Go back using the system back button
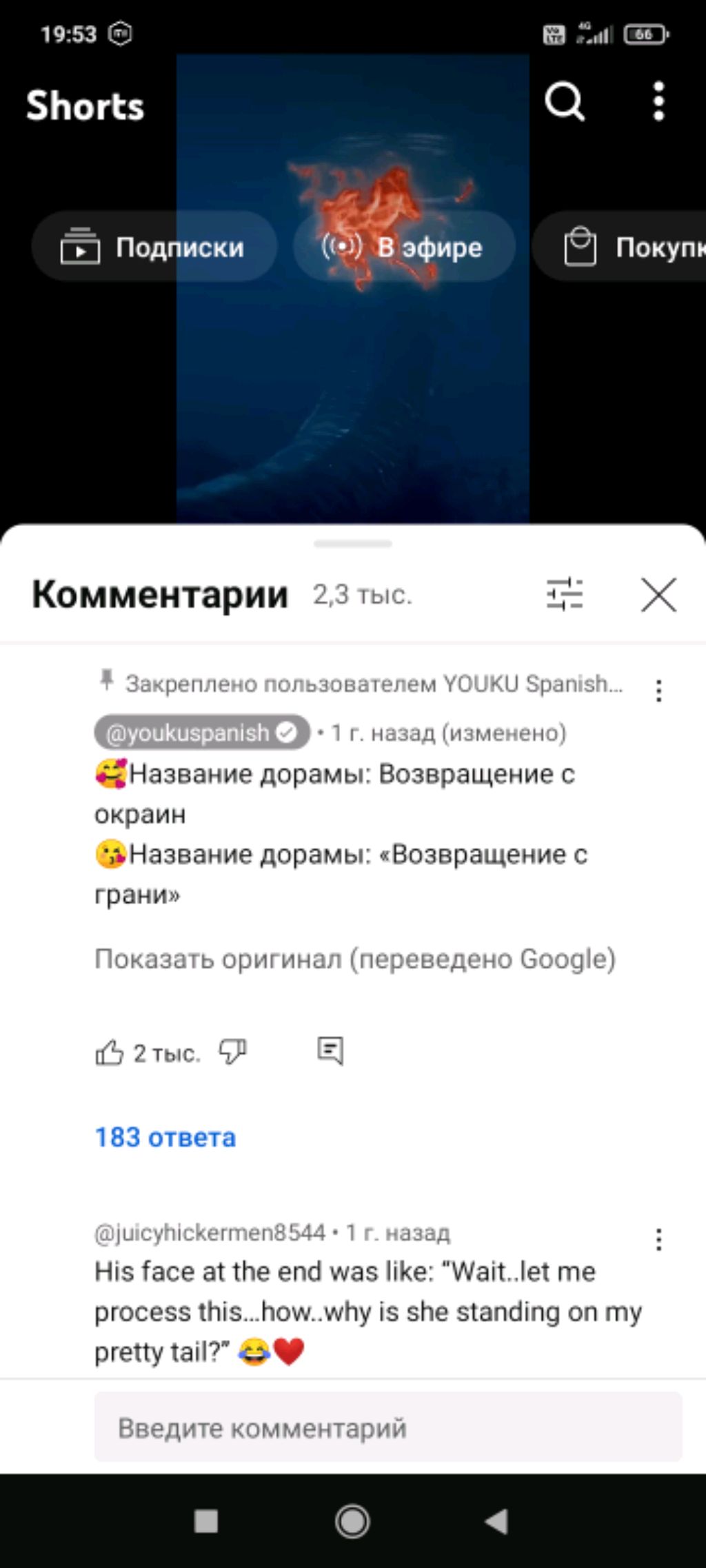Image resolution: width=706 pixels, height=1568 pixels. 496,1521
